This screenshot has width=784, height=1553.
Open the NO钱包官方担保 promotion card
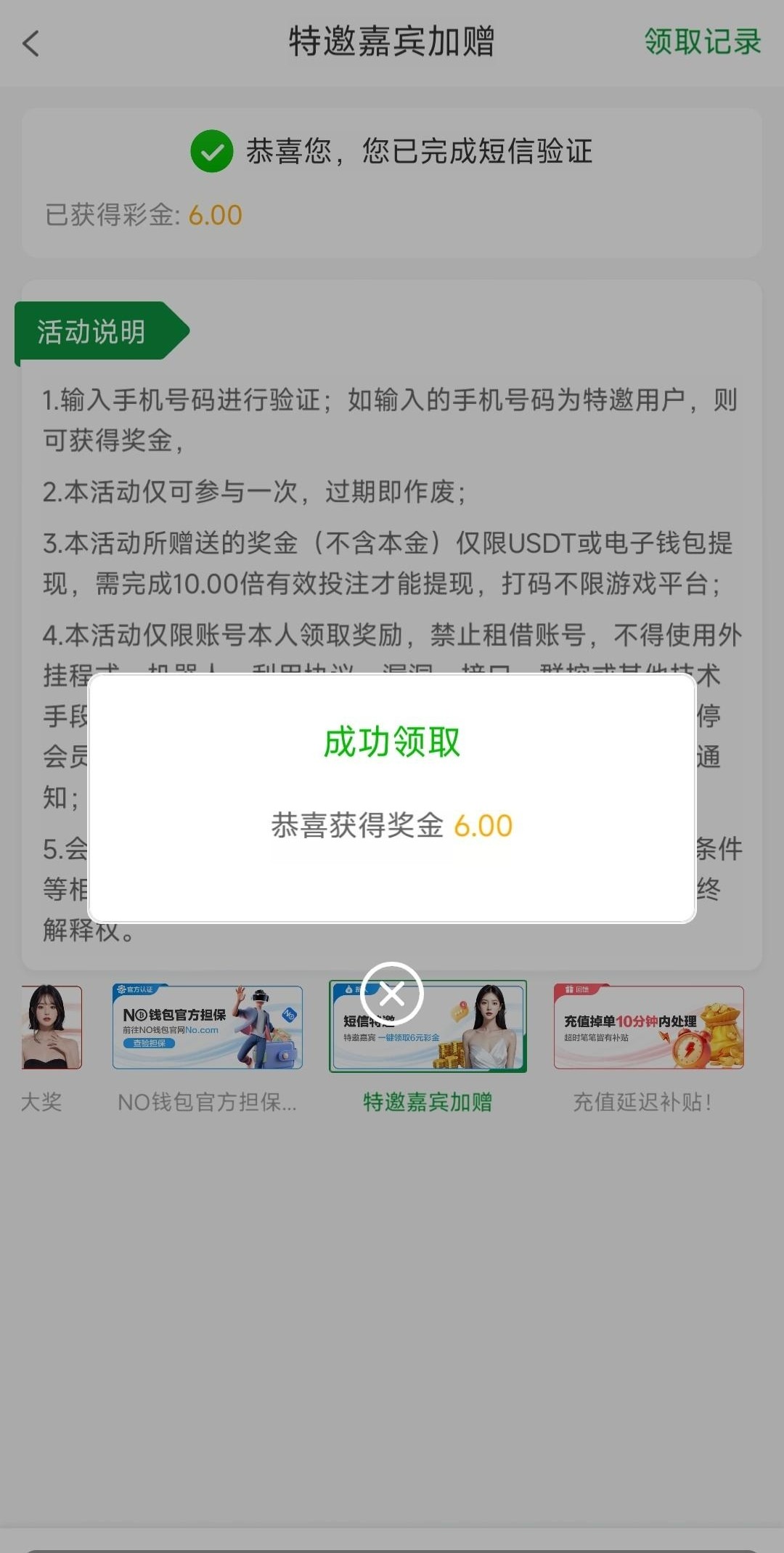point(208,1027)
